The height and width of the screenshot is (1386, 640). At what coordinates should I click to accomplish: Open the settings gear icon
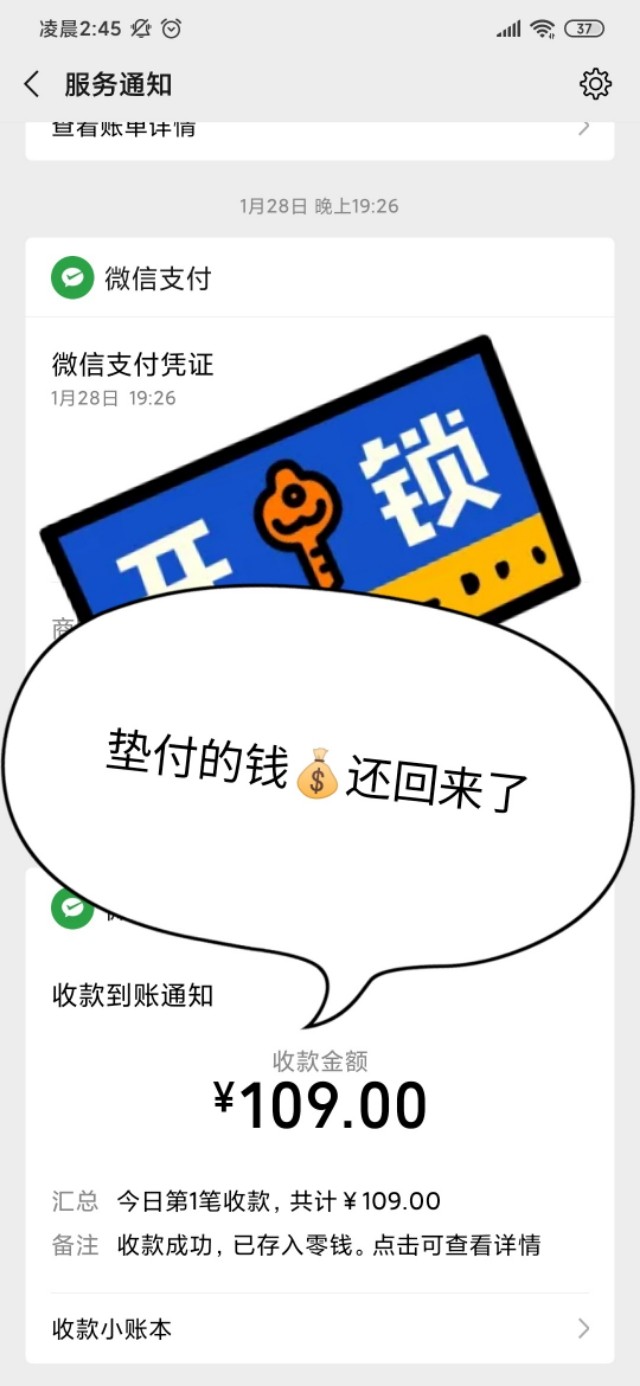point(595,85)
